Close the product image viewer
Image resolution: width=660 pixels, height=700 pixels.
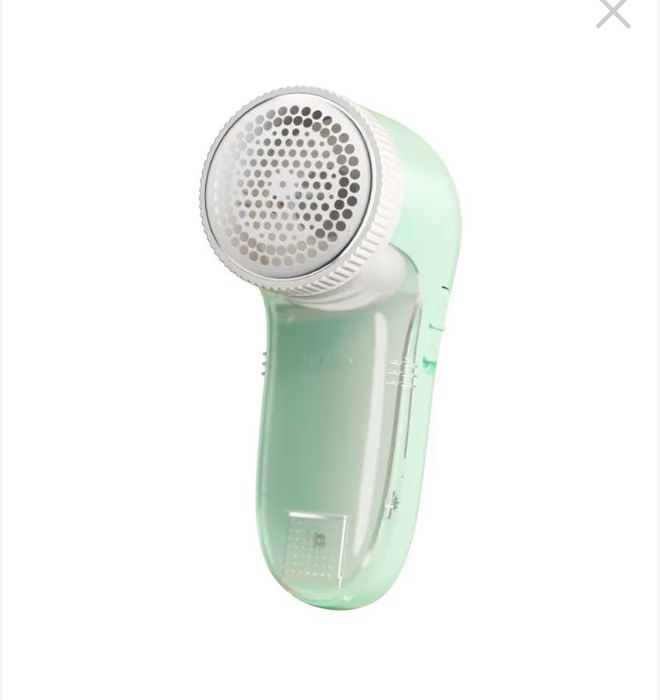613,12
